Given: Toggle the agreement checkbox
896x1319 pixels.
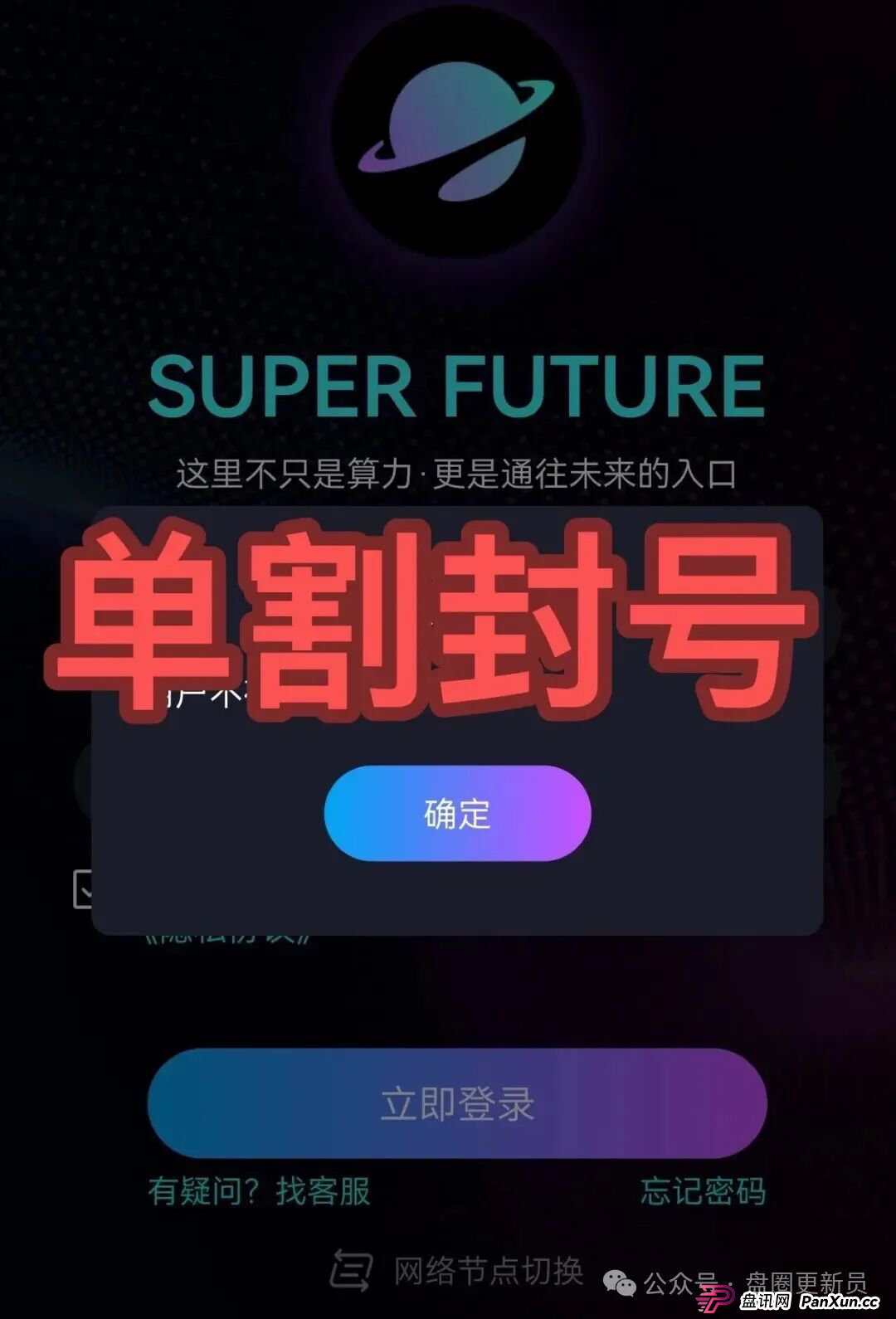Looking at the screenshot, I should point(83,890).
